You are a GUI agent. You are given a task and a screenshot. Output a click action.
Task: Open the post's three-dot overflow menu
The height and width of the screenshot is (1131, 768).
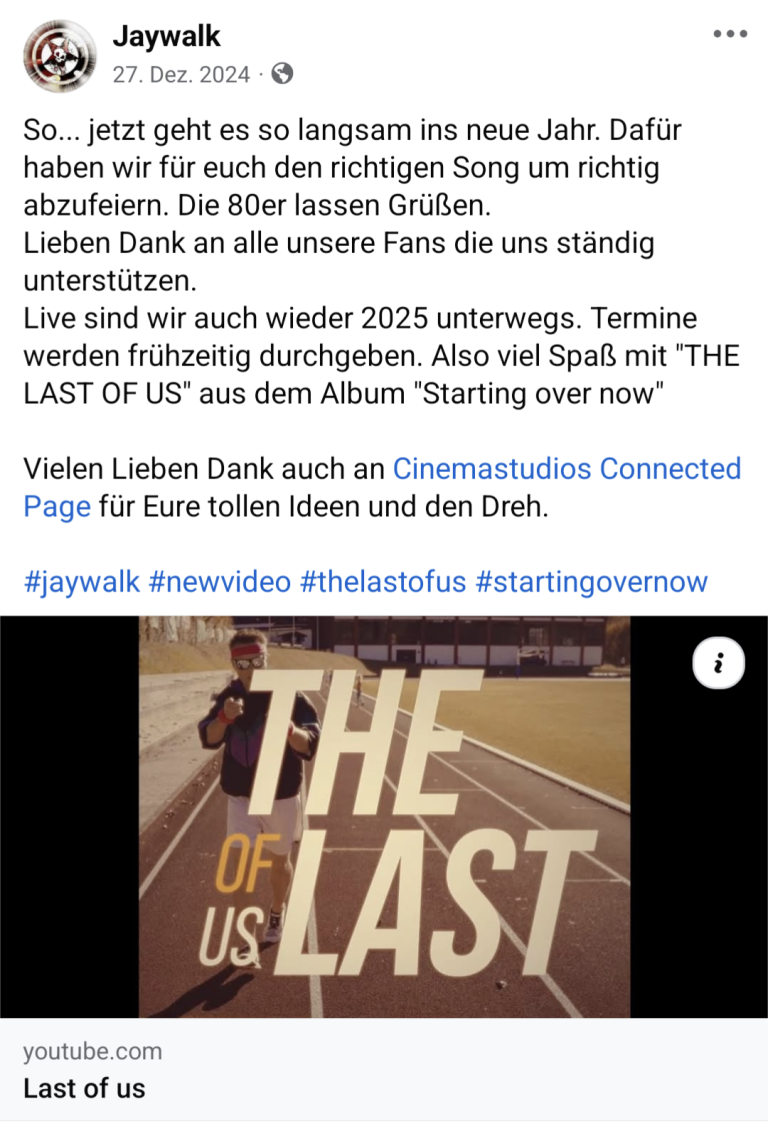(730, 34)
